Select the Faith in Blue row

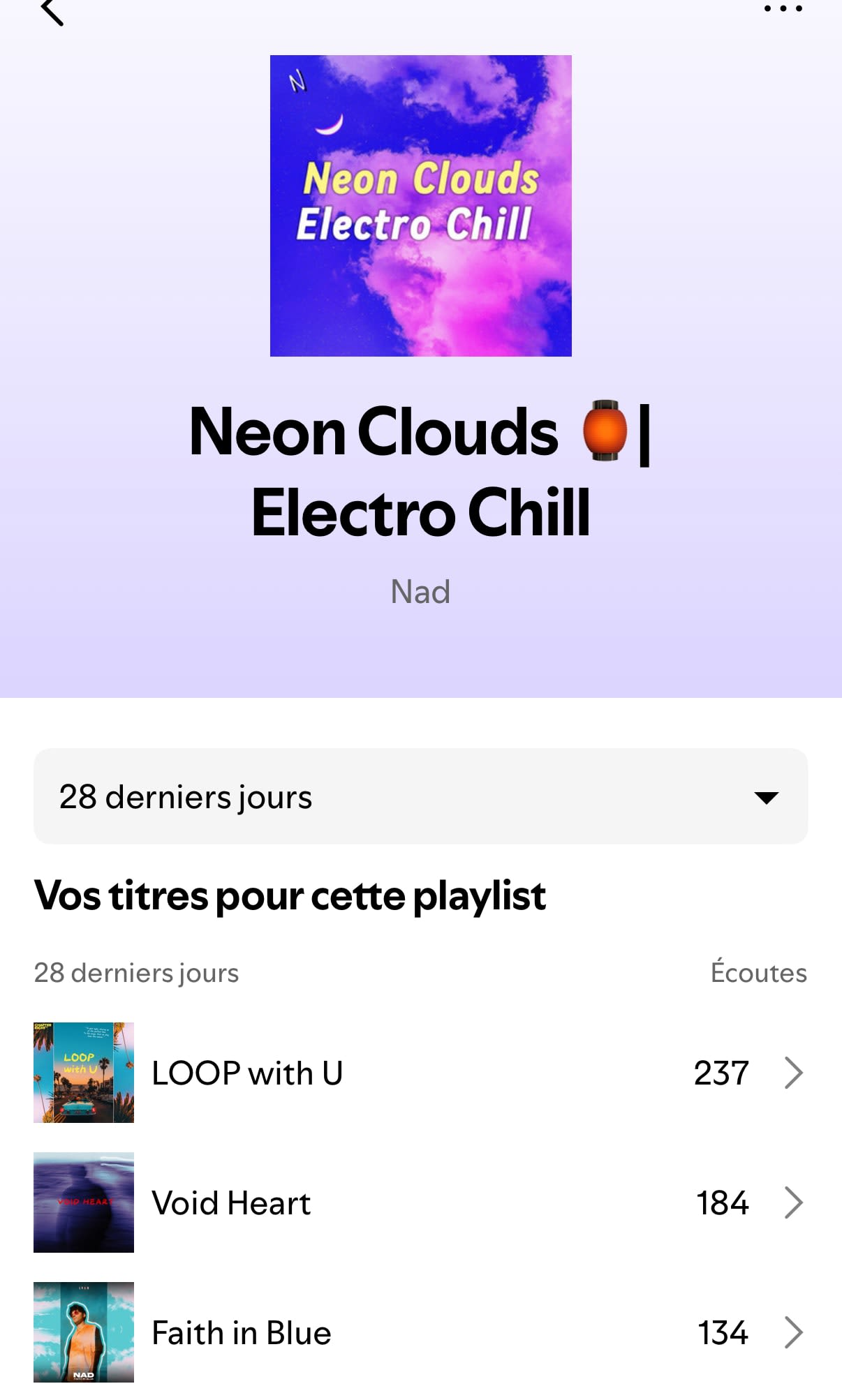point(420,1332)
